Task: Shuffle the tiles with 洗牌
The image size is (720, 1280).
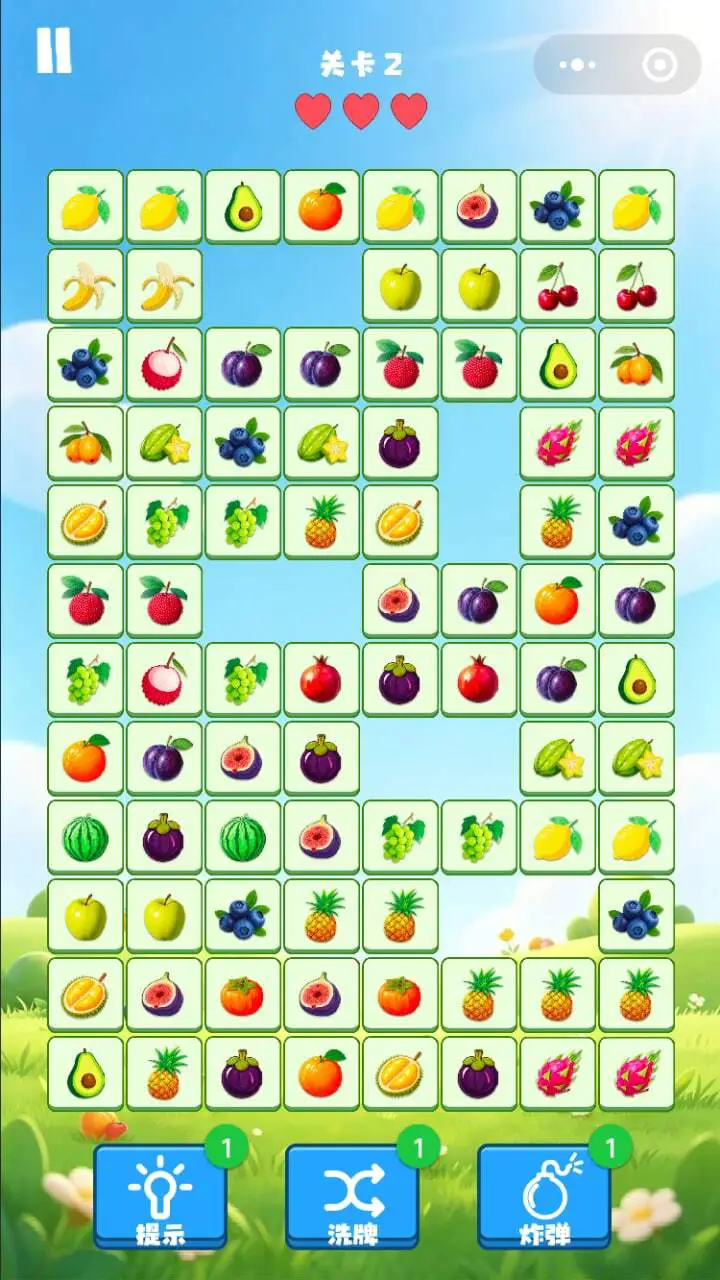Action: tap(353, 1196)
